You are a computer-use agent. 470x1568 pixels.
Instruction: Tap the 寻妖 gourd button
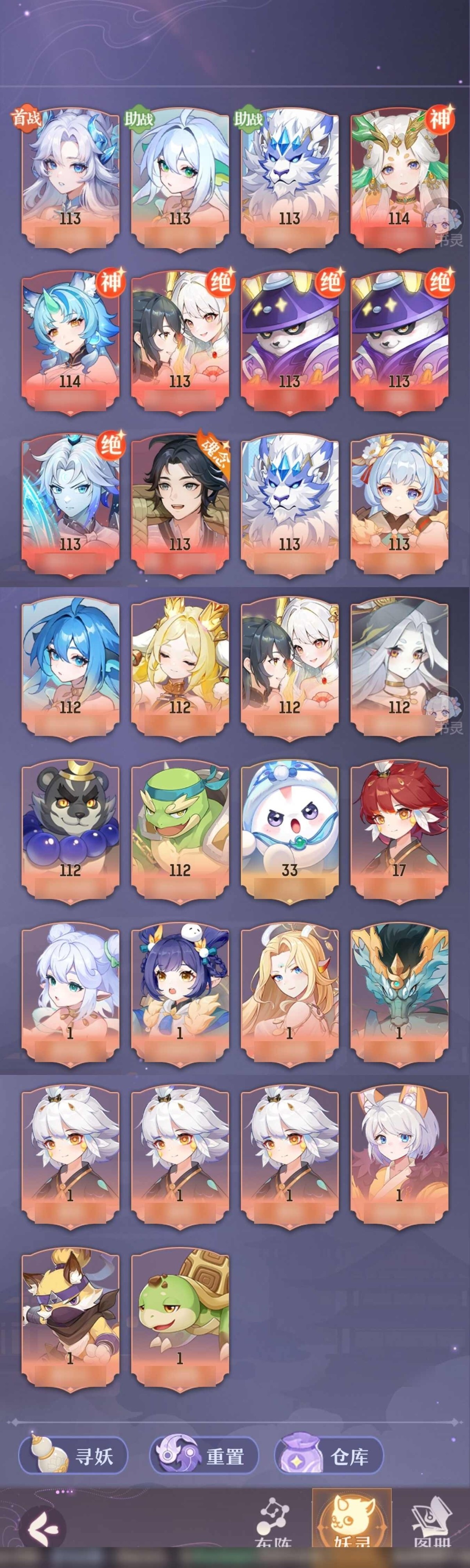pyautogui.click(x=73, y=1456)
